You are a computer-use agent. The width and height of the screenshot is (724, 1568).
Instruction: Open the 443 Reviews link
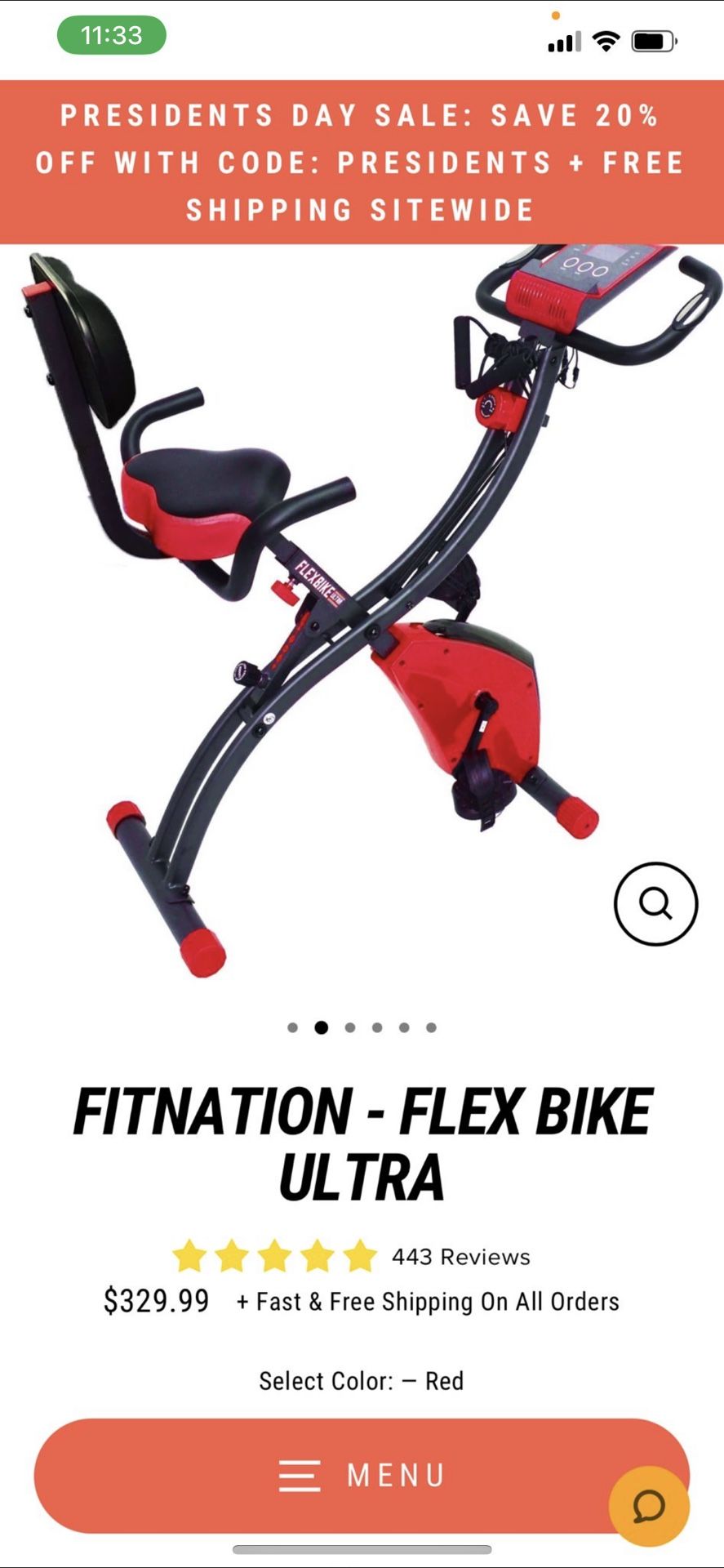click(461, 1256)
